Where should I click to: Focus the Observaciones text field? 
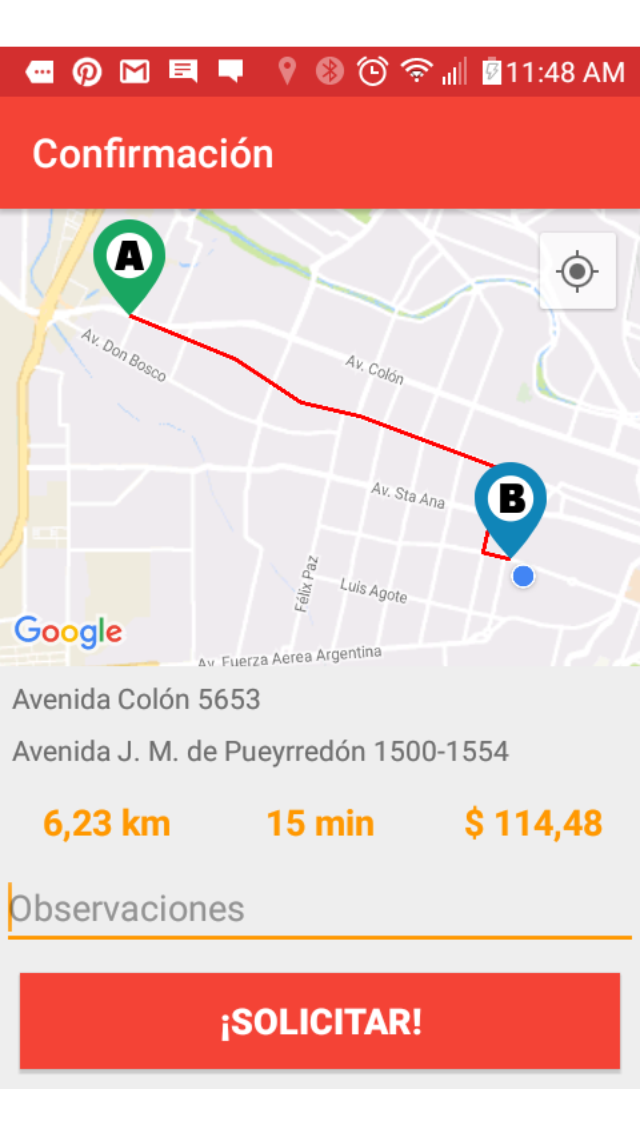point(320,909)
